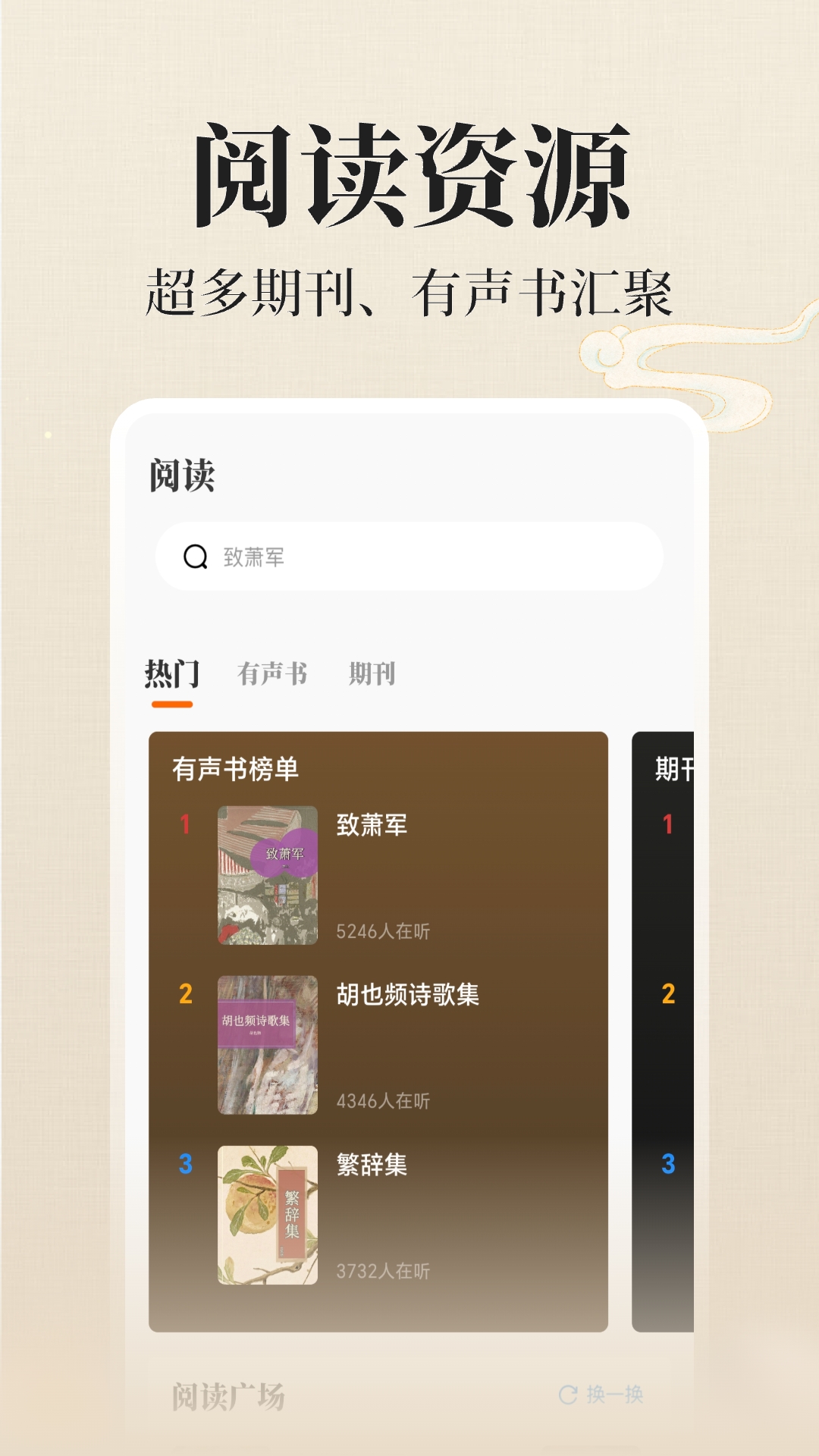This screenshot has width=819, height=1456.
Task: Select the 热门 tab
Action: pos(172,673)
